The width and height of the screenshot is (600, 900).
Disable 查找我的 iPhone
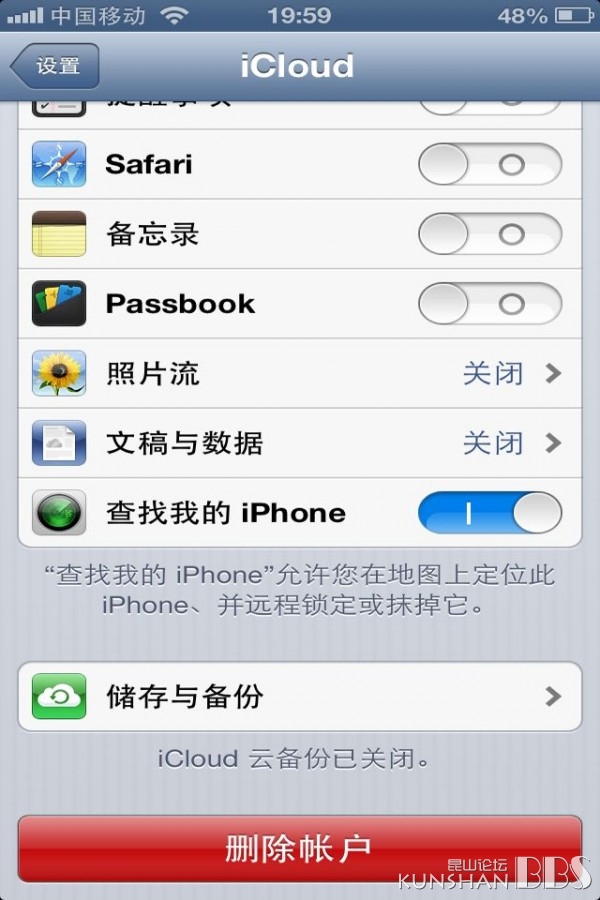pos(489,513)
